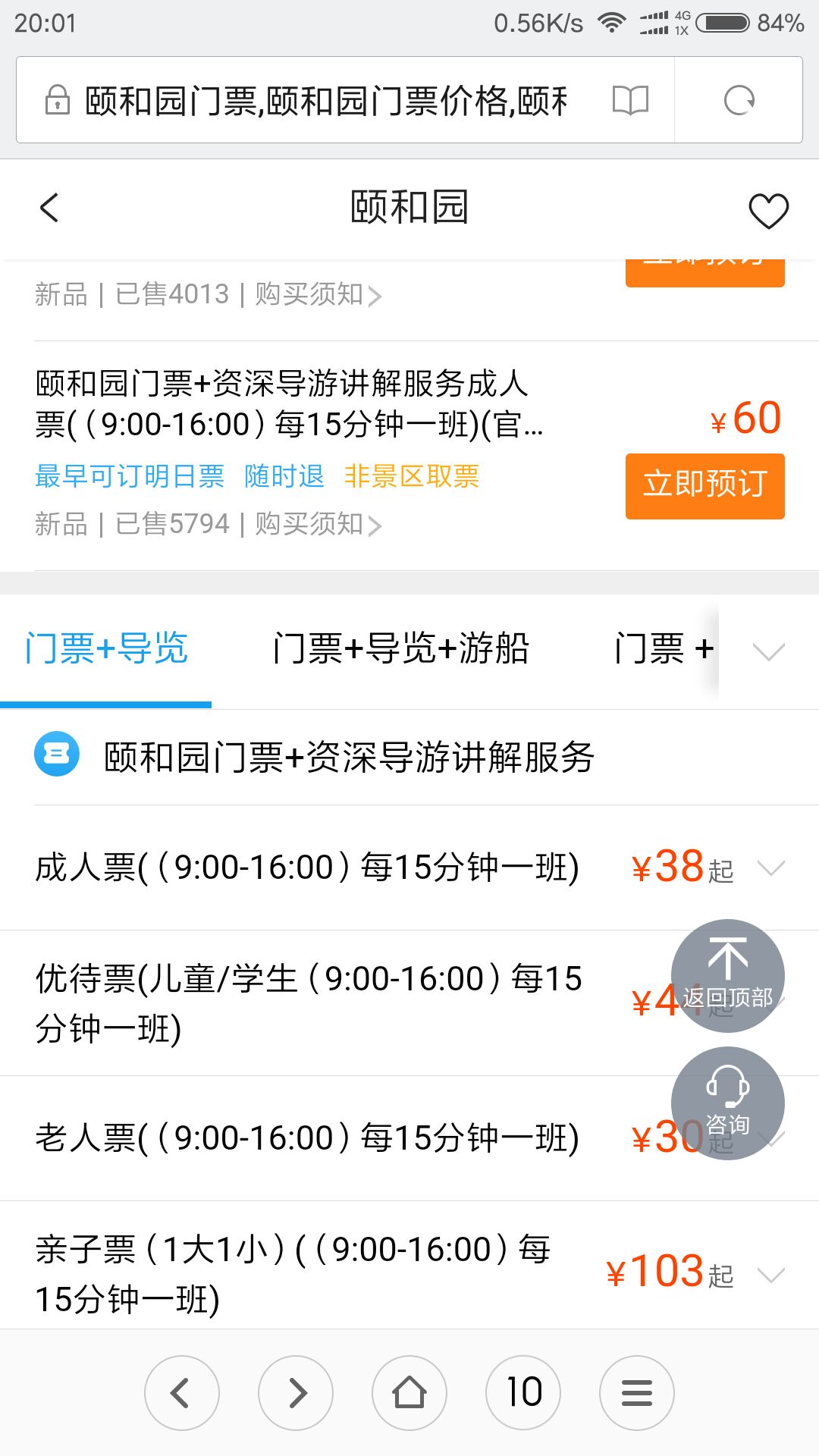The image size is (819, 1456).
Task: Open browser tabs showing 10
Action: click(523, 1393)
